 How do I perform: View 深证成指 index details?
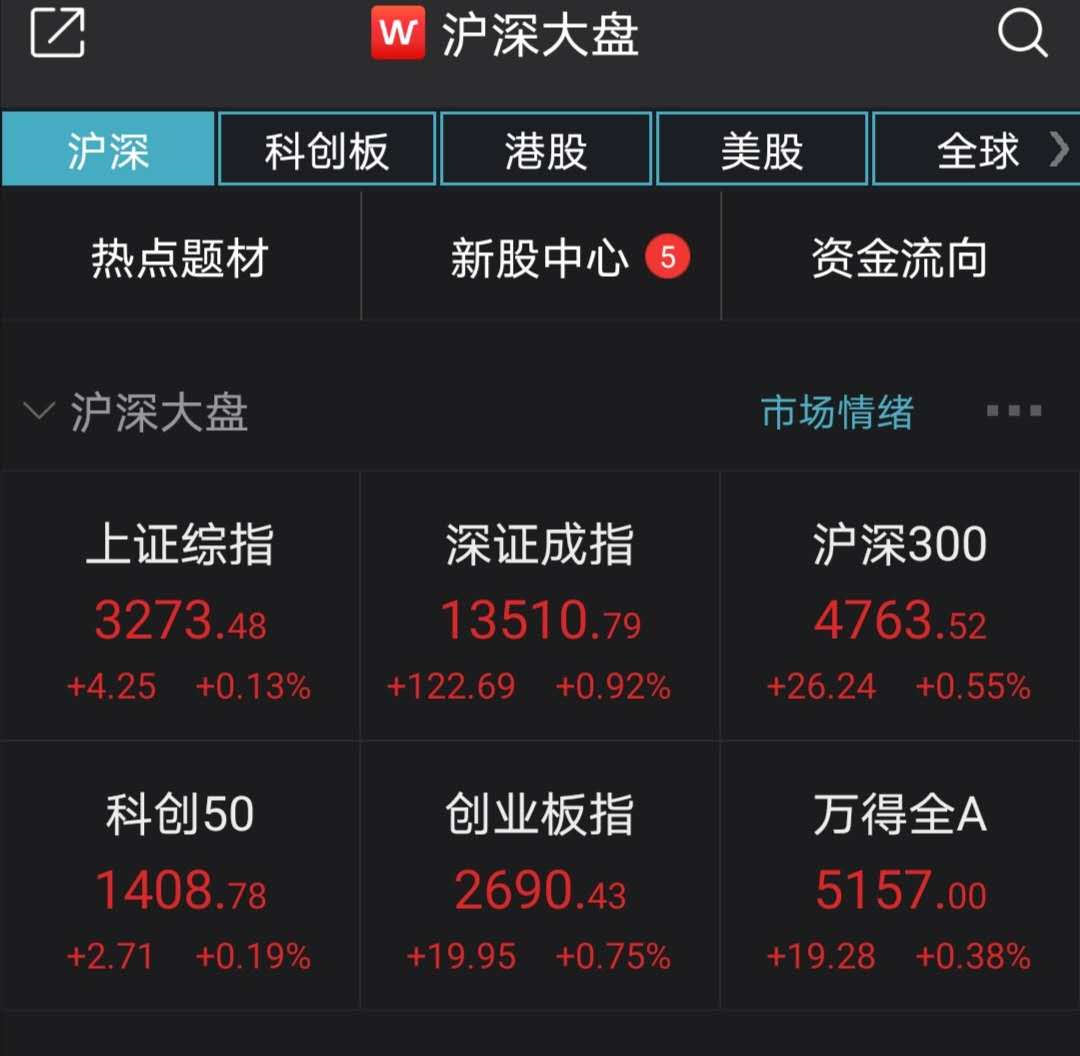(540, 606)
